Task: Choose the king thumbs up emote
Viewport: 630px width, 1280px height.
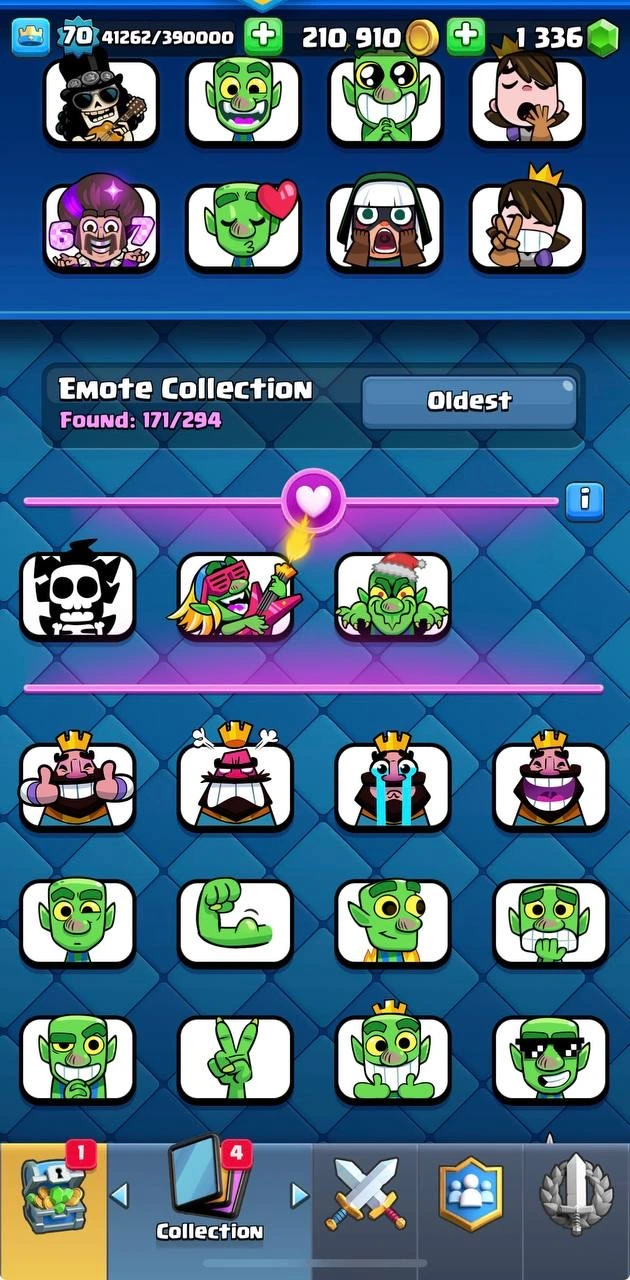Action: click(77, 786)
